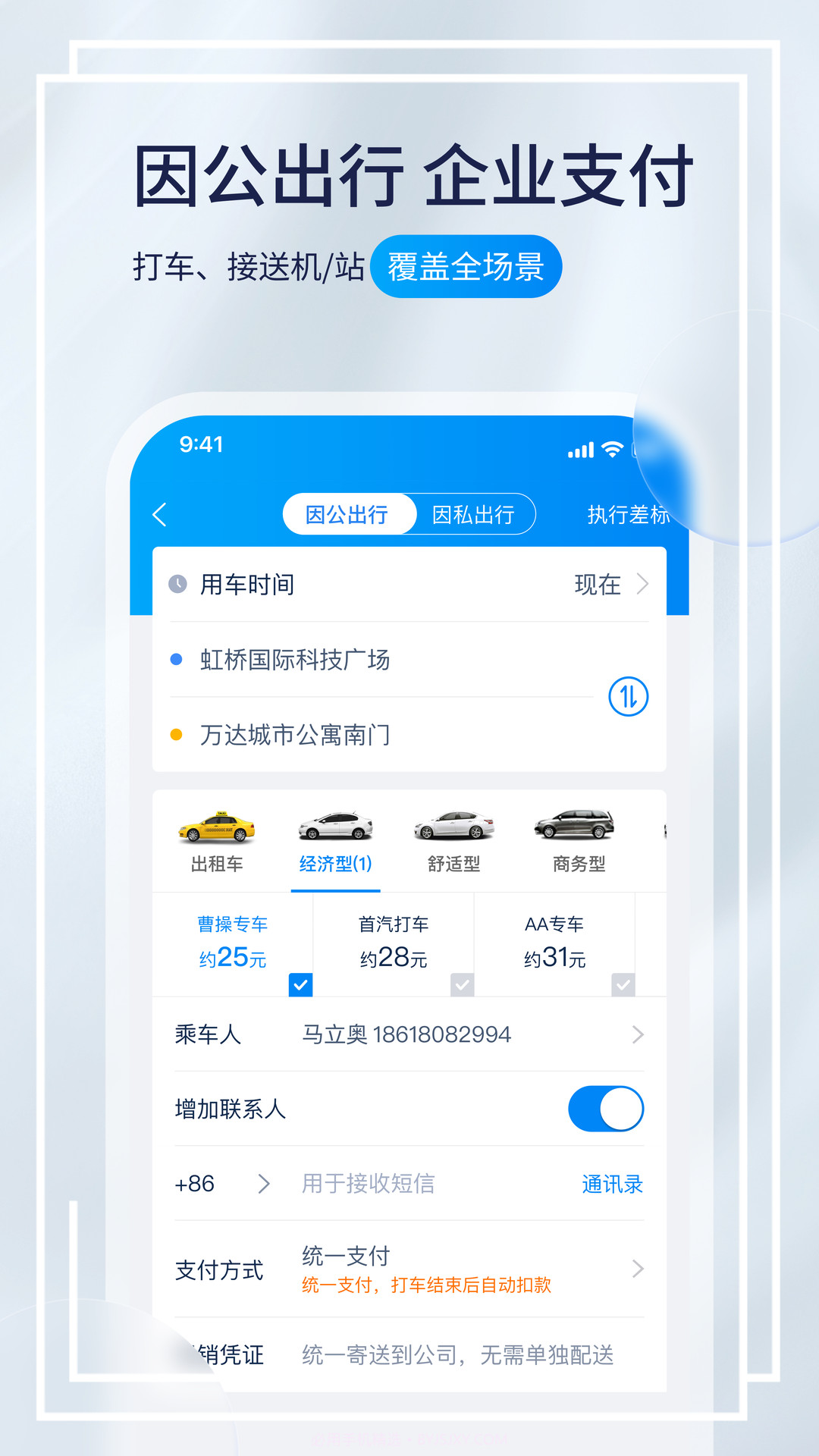819x1456 pixels.
Task: Disable the 增加联系人 toggle
Action: [x=604, y=1109]
